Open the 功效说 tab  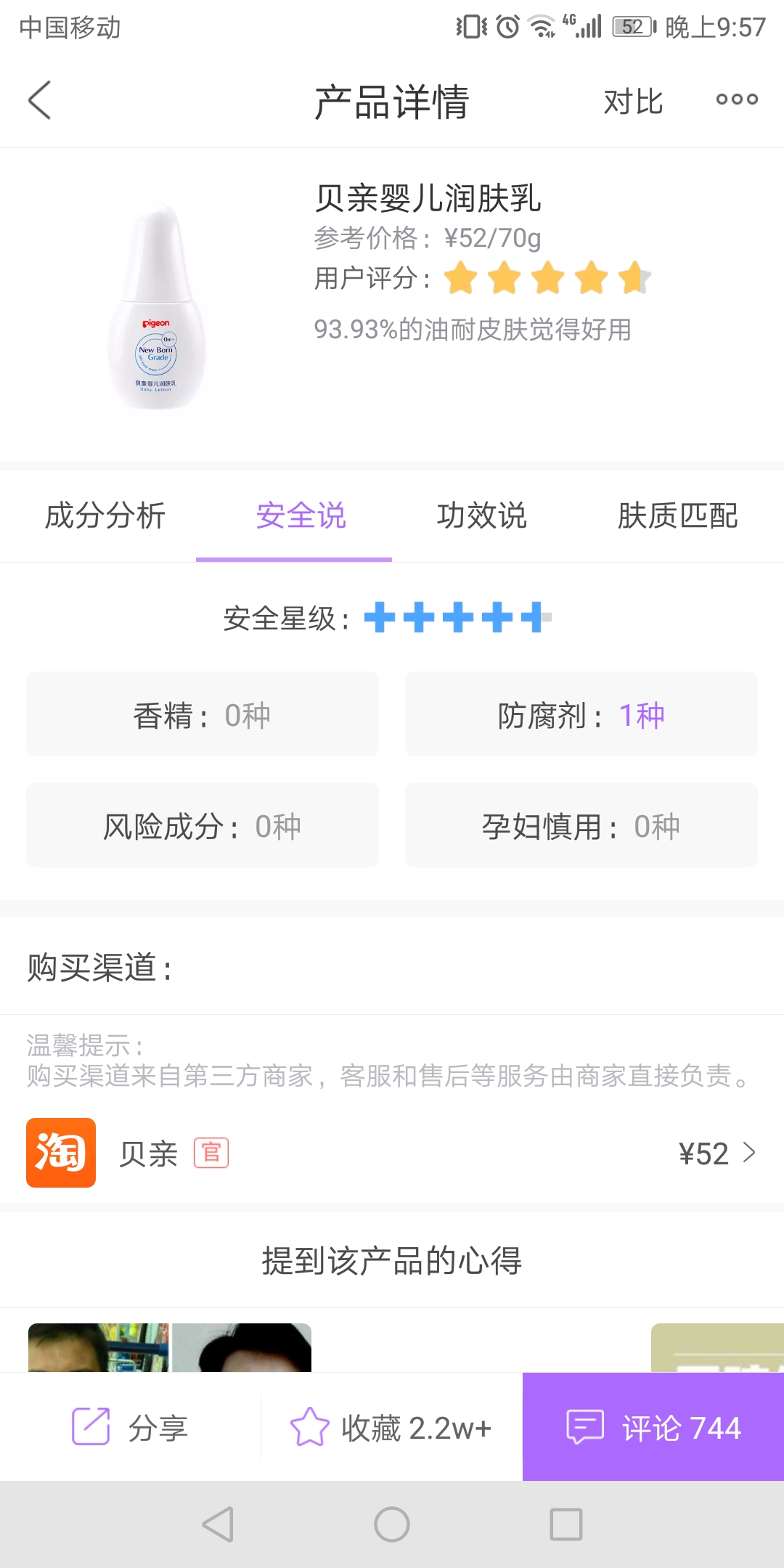[483, 517]
